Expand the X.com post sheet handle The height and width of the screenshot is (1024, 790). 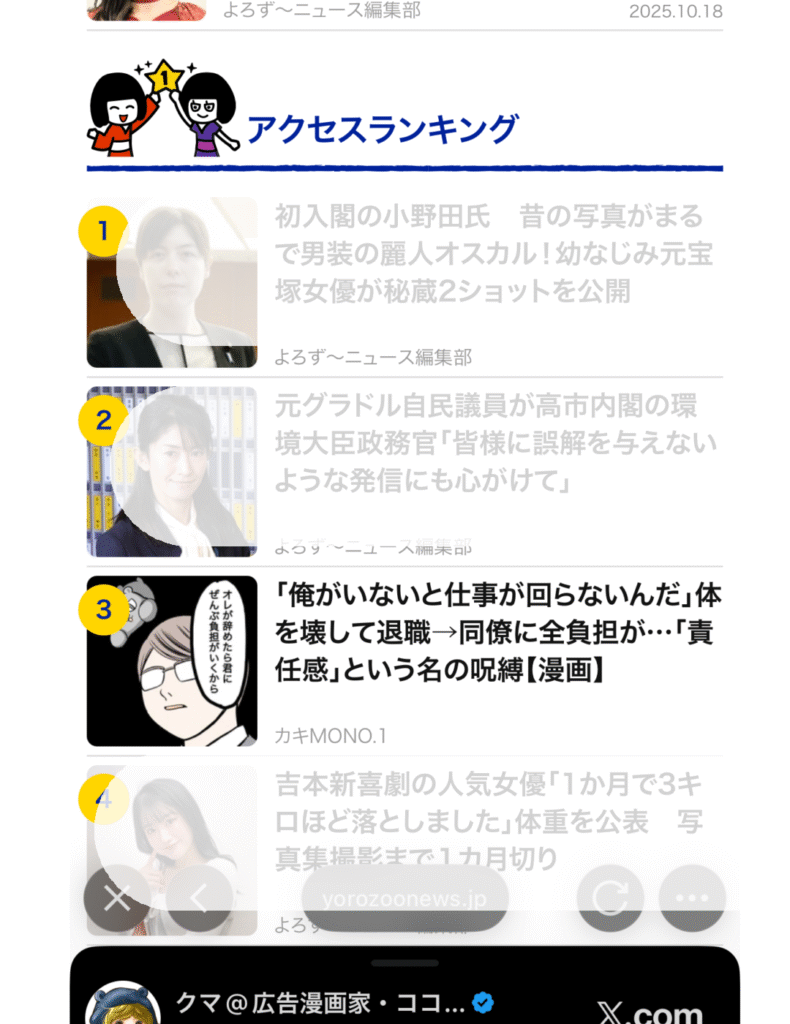click(404, 963)
